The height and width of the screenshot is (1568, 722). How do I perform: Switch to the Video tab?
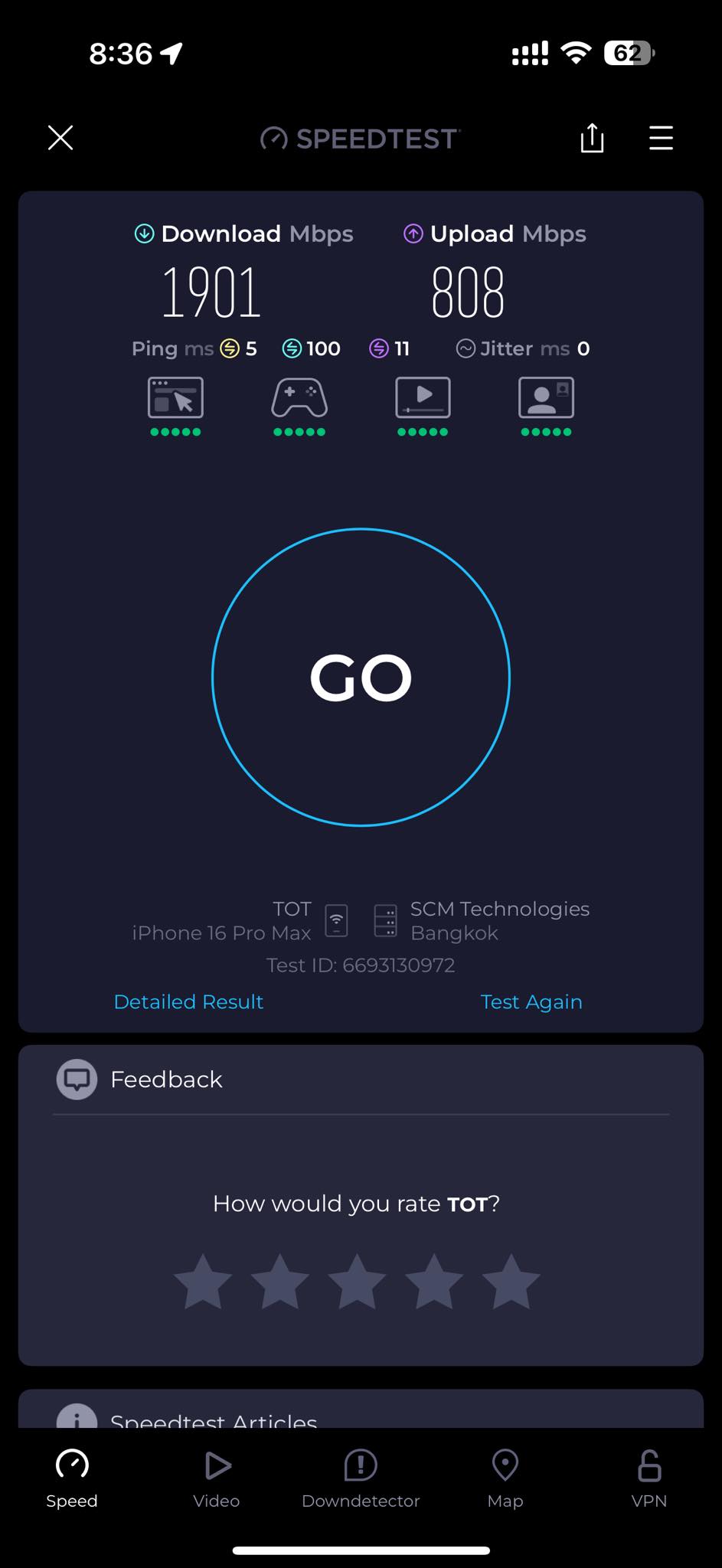(217, 1479)
